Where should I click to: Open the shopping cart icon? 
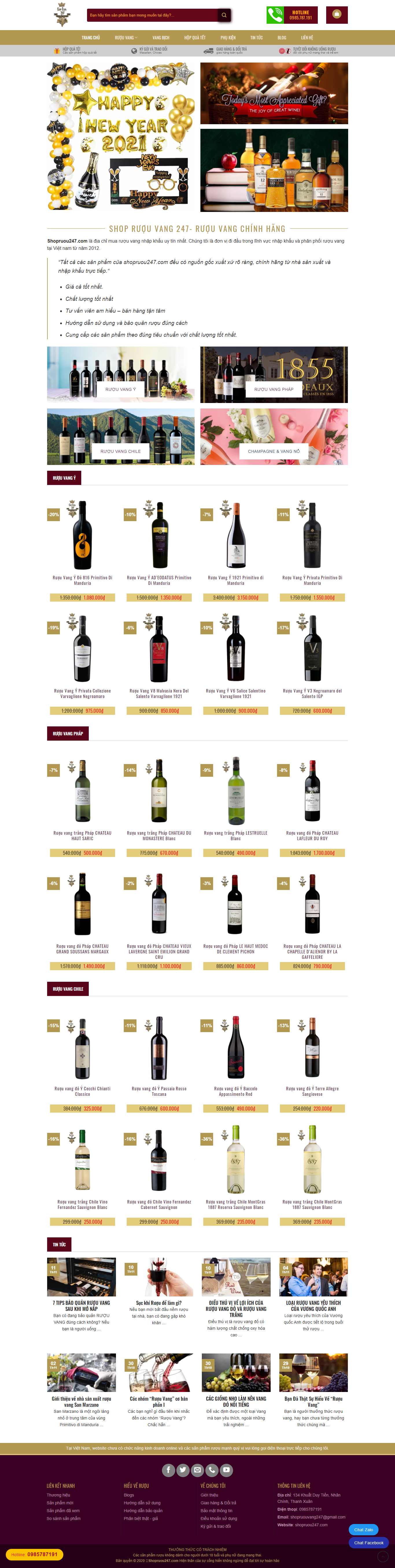(337, 14)
